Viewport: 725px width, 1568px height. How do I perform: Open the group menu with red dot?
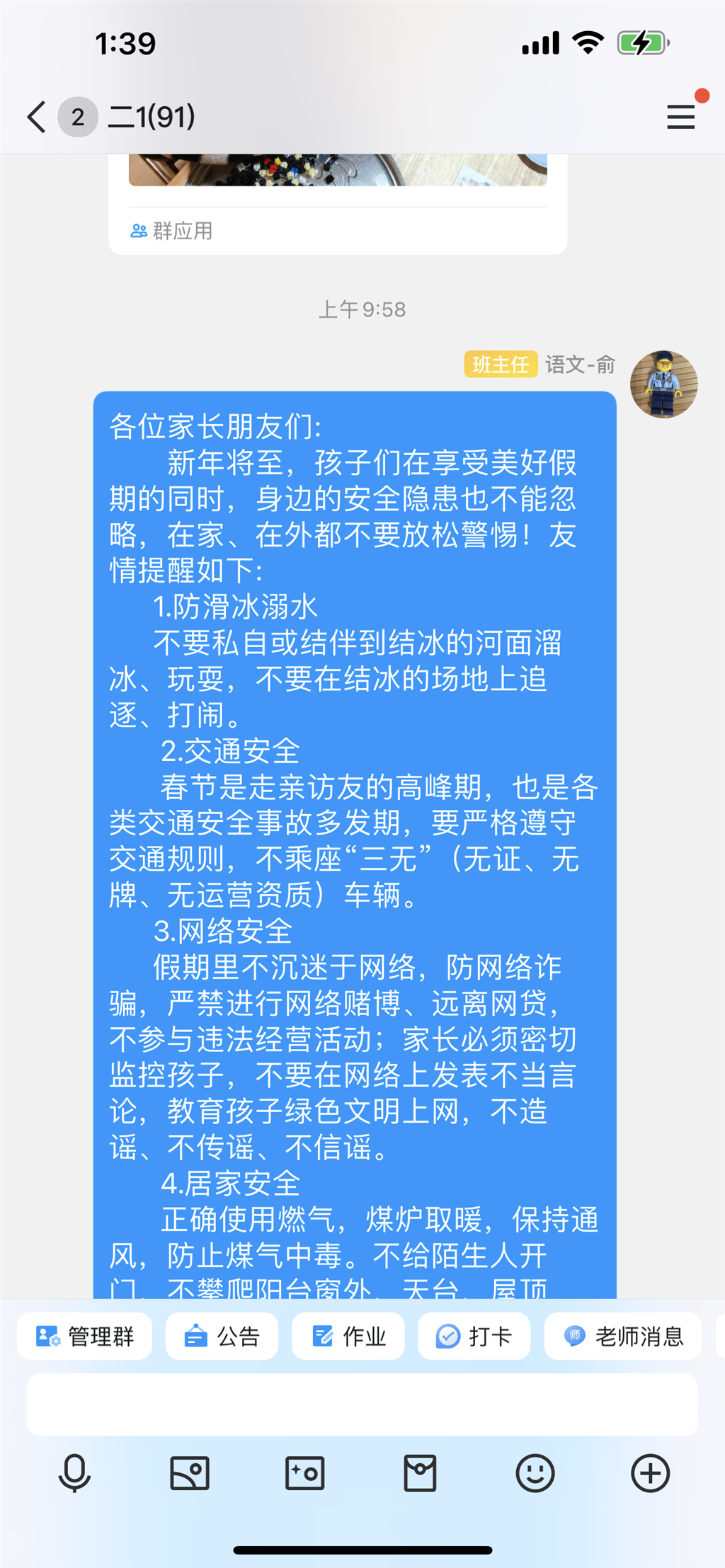click(680, 117)
